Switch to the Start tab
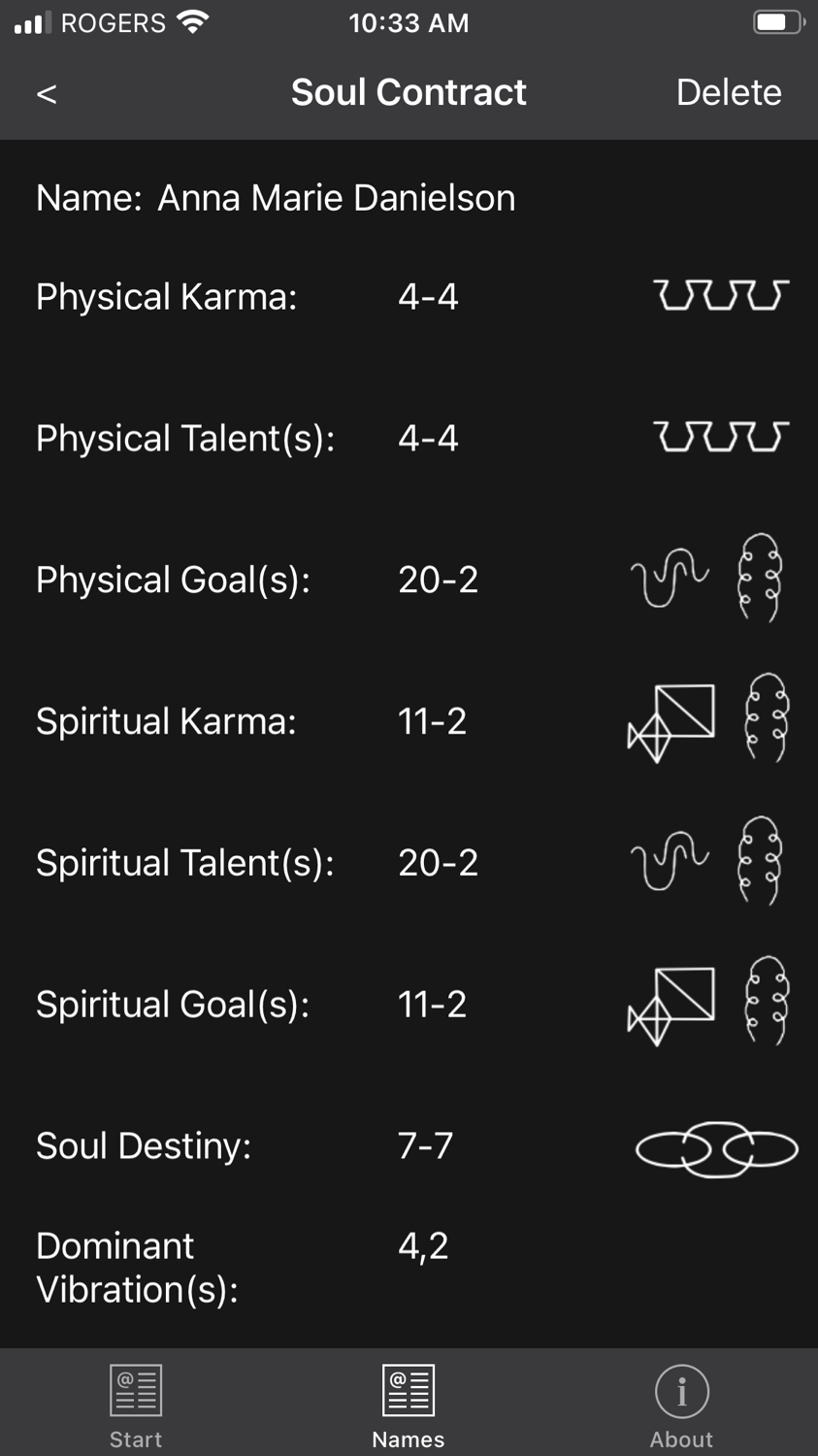The width and height of the screenshot is (818, 1456). coord(136,1406)
